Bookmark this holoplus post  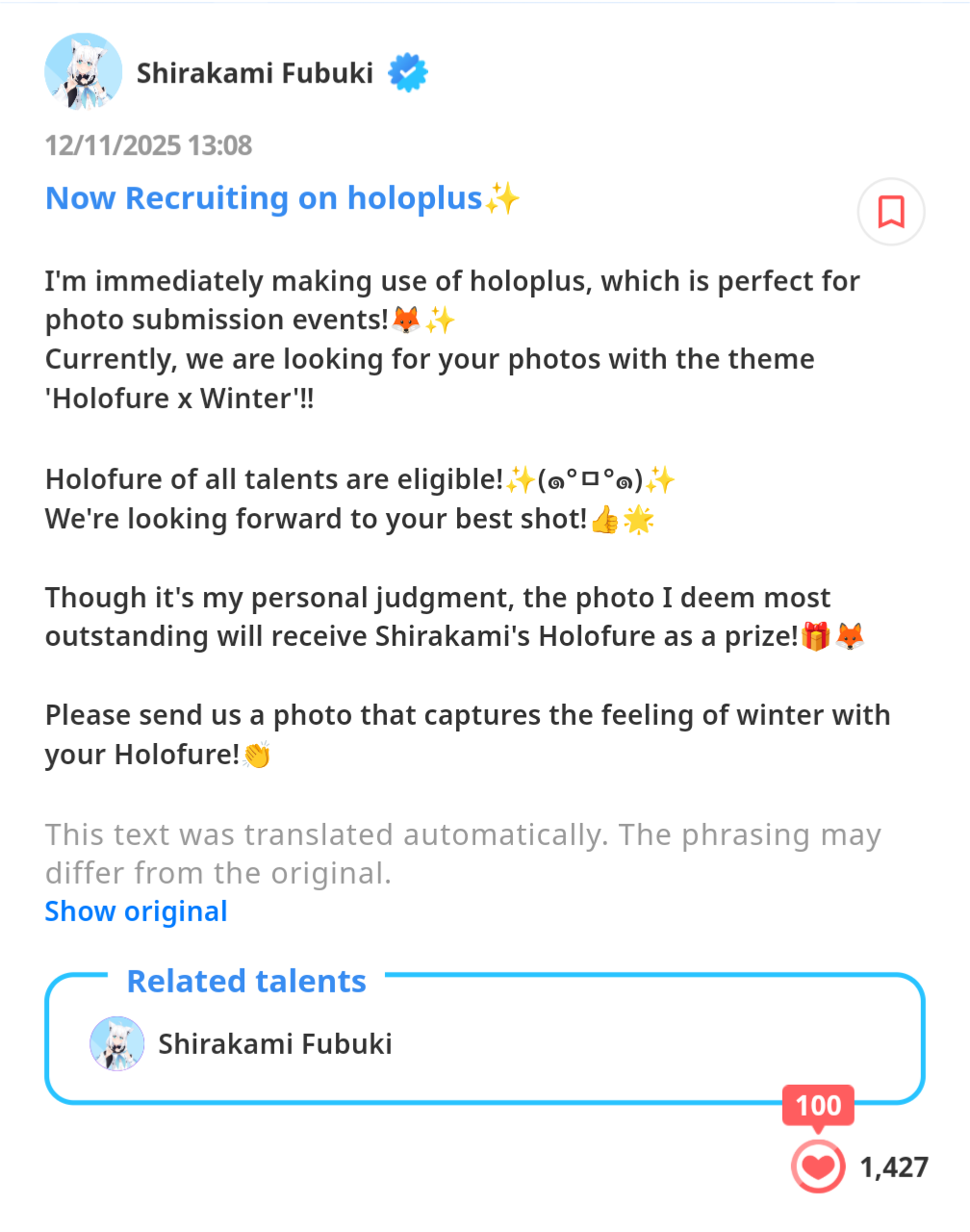pyautogui.click(x=891, y=212)
